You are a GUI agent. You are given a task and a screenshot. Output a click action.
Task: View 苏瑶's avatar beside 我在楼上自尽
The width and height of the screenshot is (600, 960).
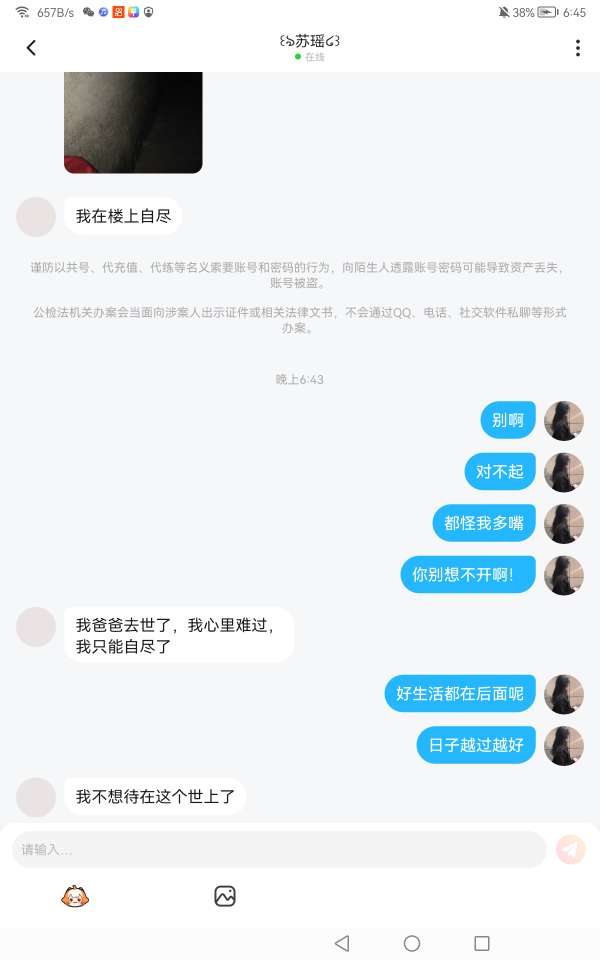coord(36,217)
